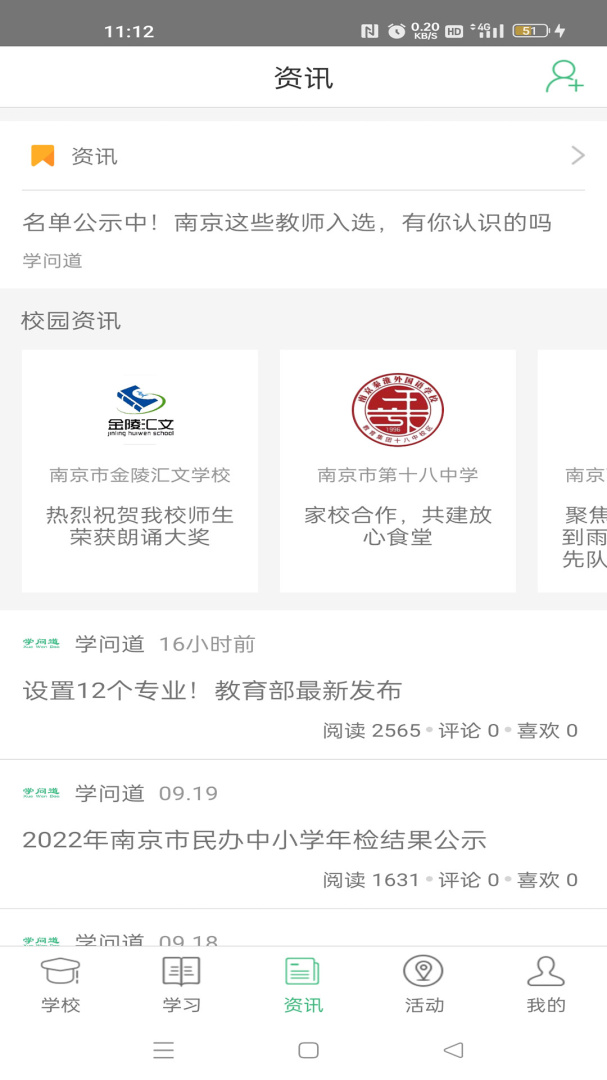Tap the system back button
Screen dimensions: 607x1080
pyautogui.click(x=453, y=1050)
